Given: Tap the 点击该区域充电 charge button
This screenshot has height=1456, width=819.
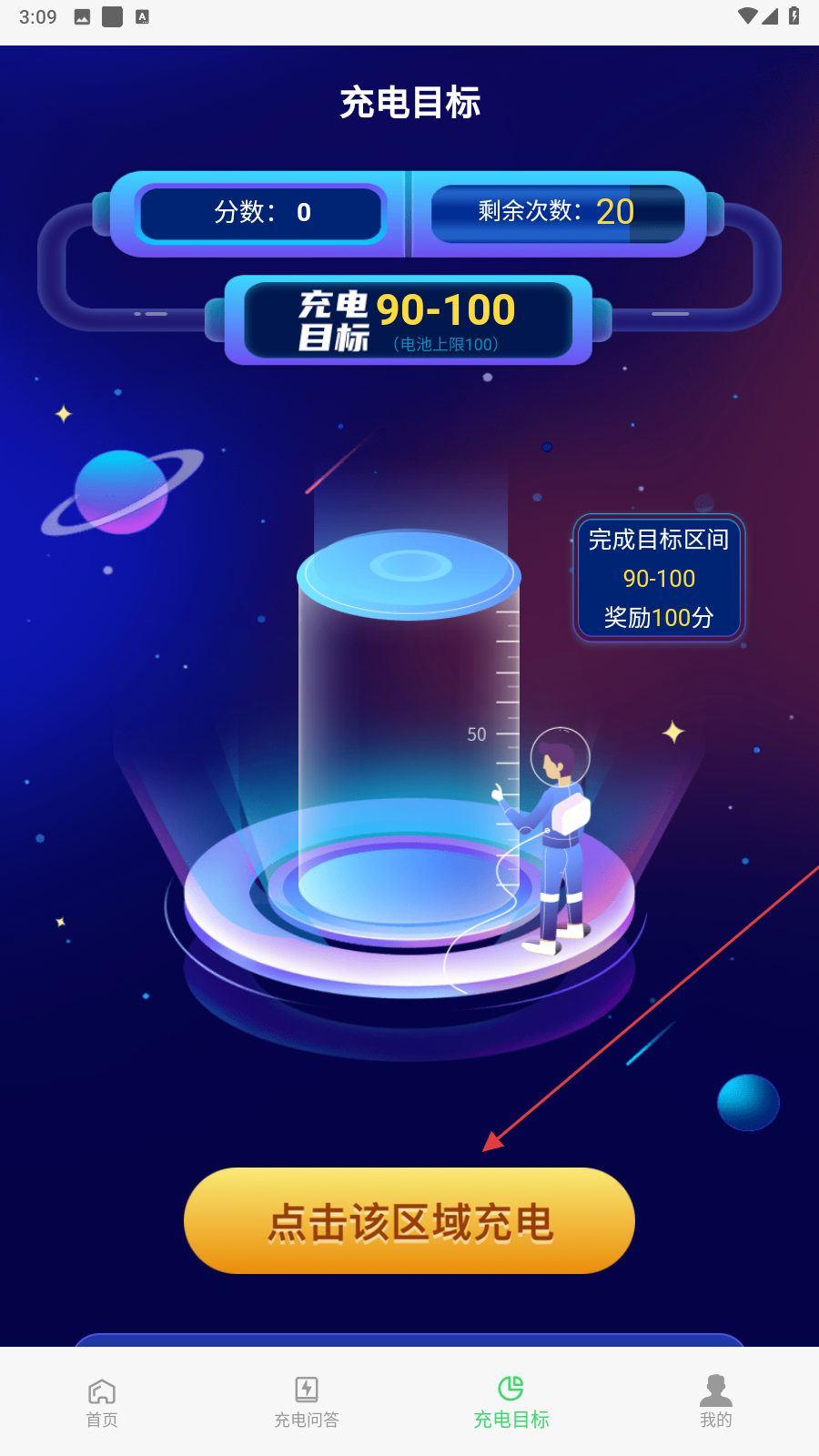Looking at the screenshot, I should pos(409,1220).
